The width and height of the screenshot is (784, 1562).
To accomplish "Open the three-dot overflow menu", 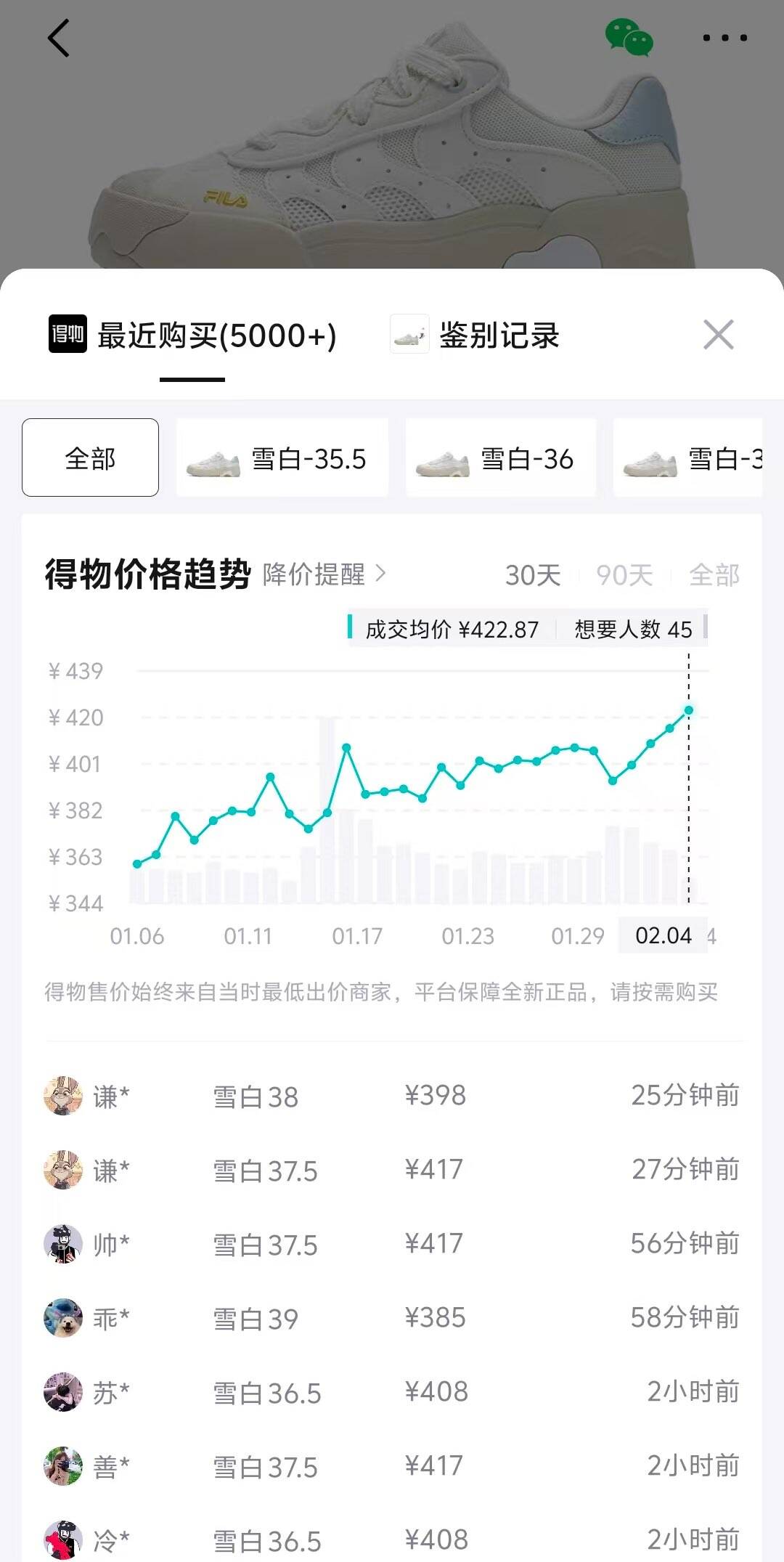I will [724, 38].
